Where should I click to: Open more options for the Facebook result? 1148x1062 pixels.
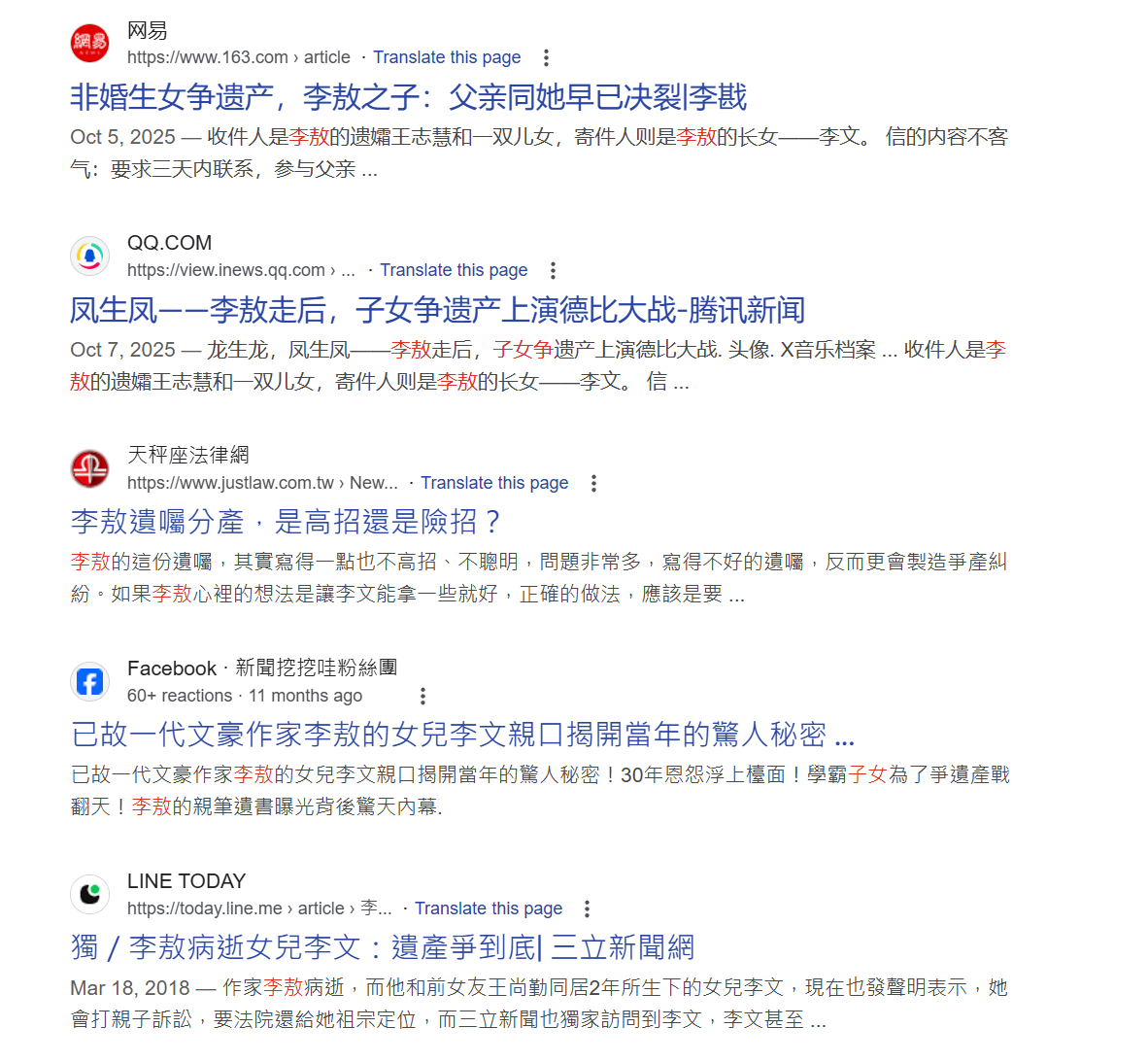pos(422,696)
